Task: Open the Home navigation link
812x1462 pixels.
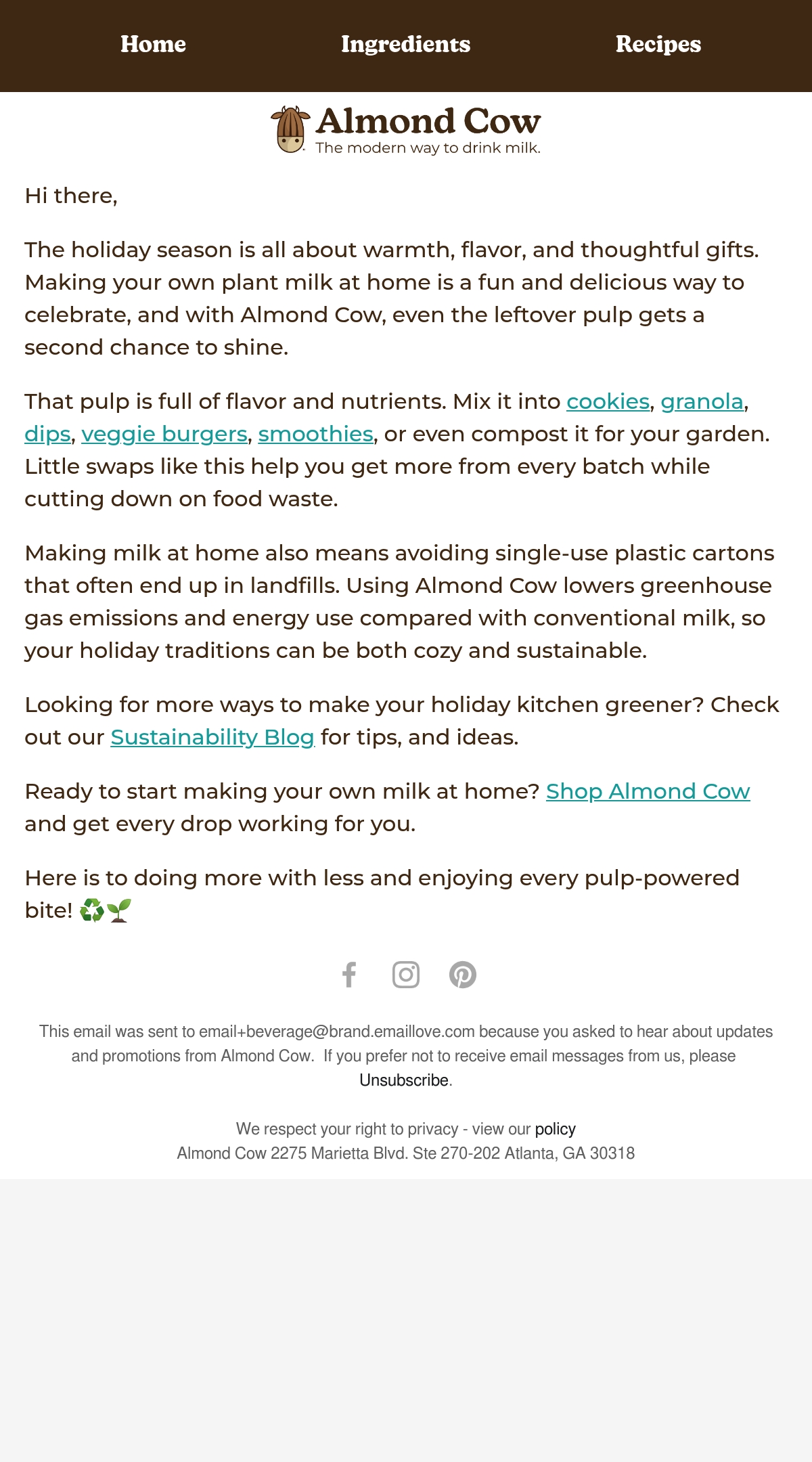Action: coord(153,44)
